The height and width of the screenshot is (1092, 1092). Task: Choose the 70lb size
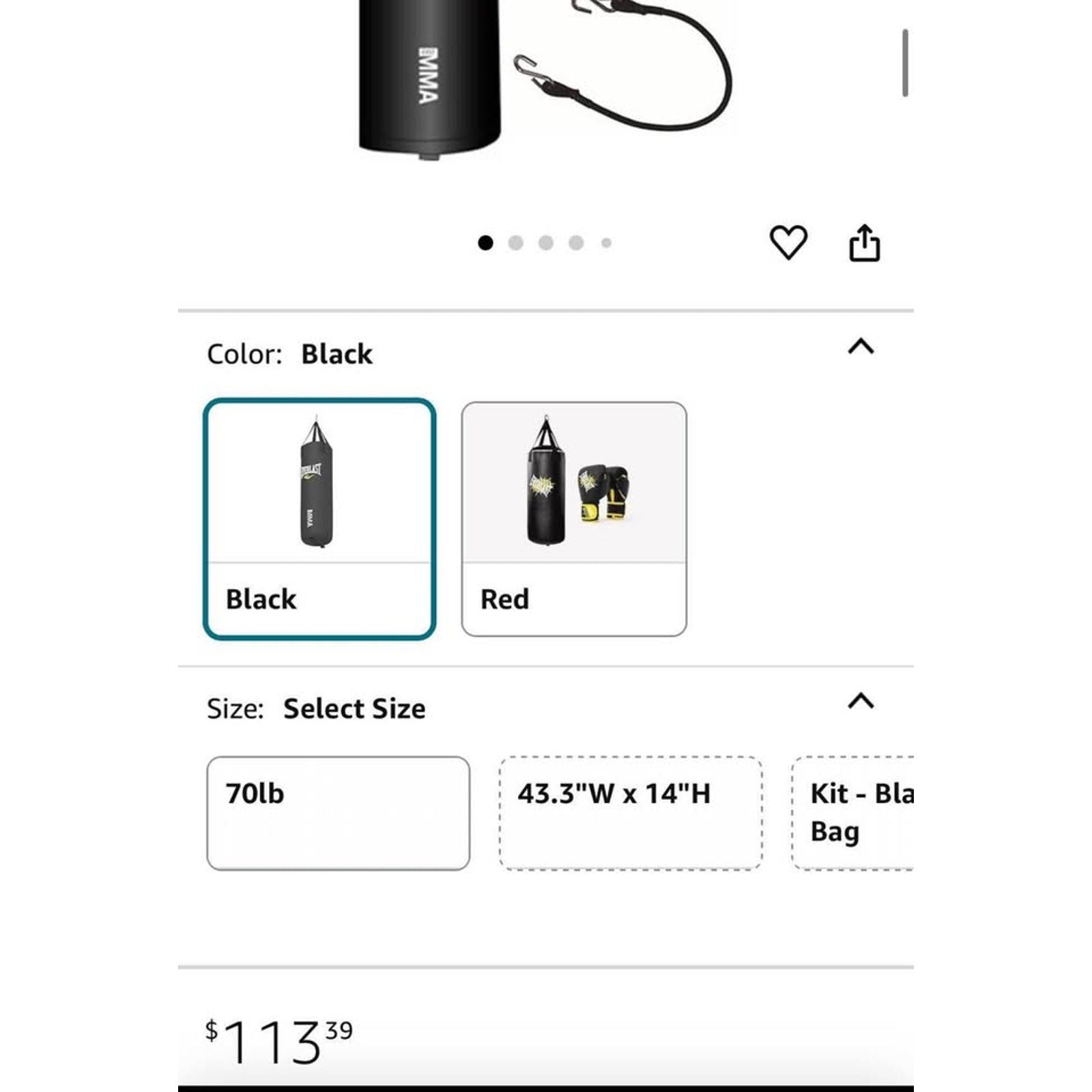click(x=338, y=812)
